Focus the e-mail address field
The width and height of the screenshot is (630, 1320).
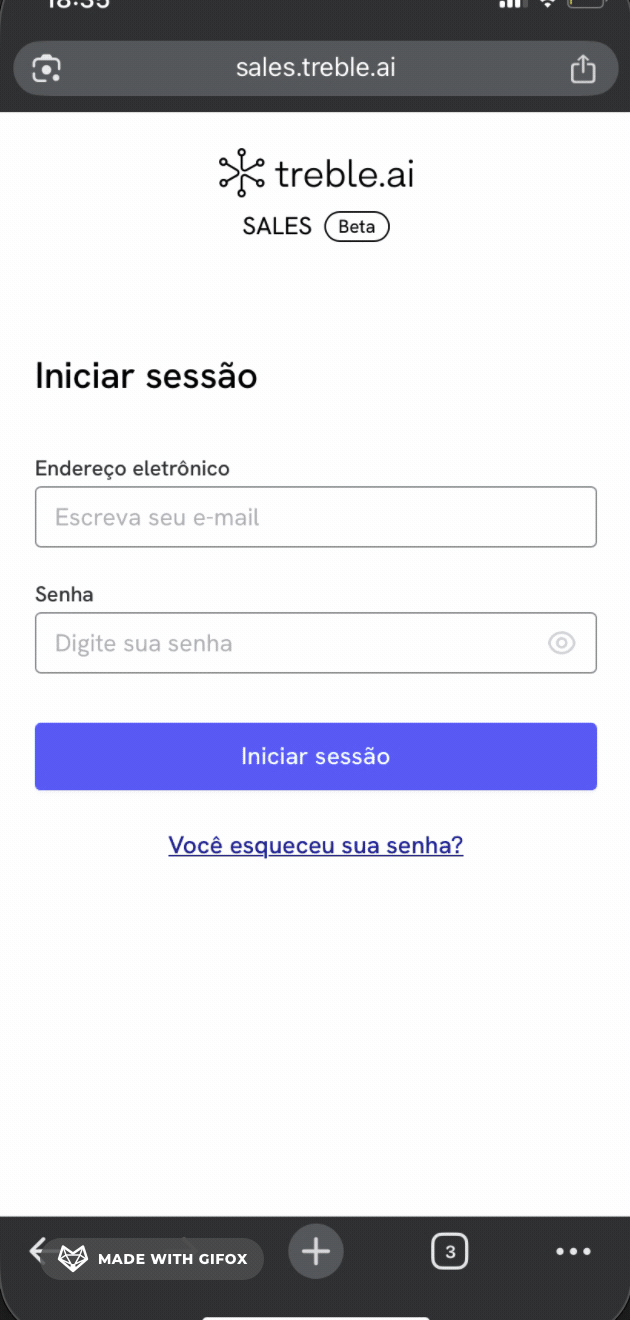[x=315, y=517]
